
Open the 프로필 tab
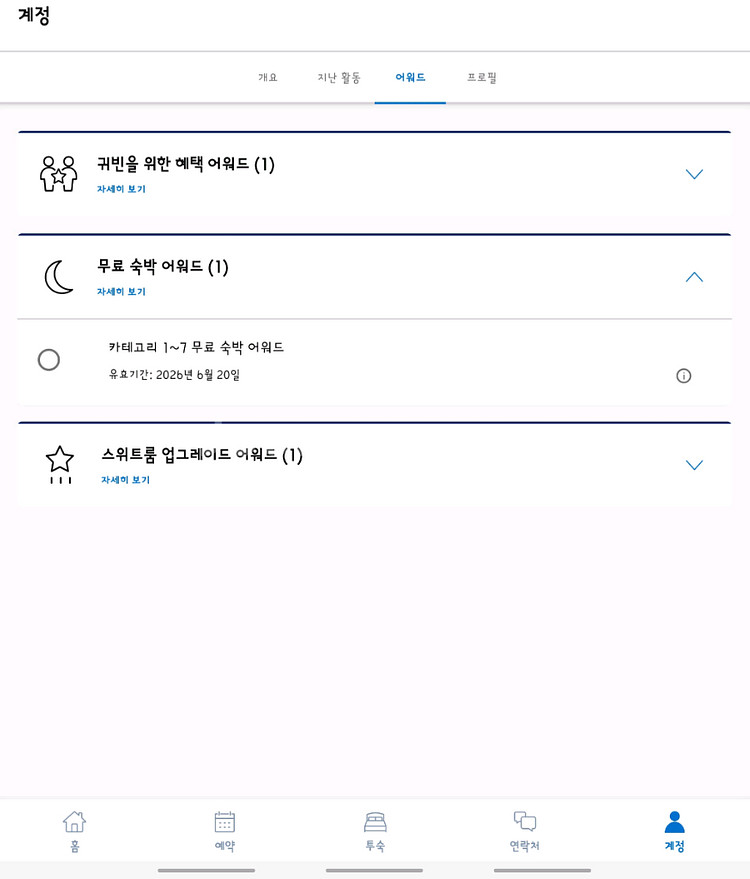point(481,78)
